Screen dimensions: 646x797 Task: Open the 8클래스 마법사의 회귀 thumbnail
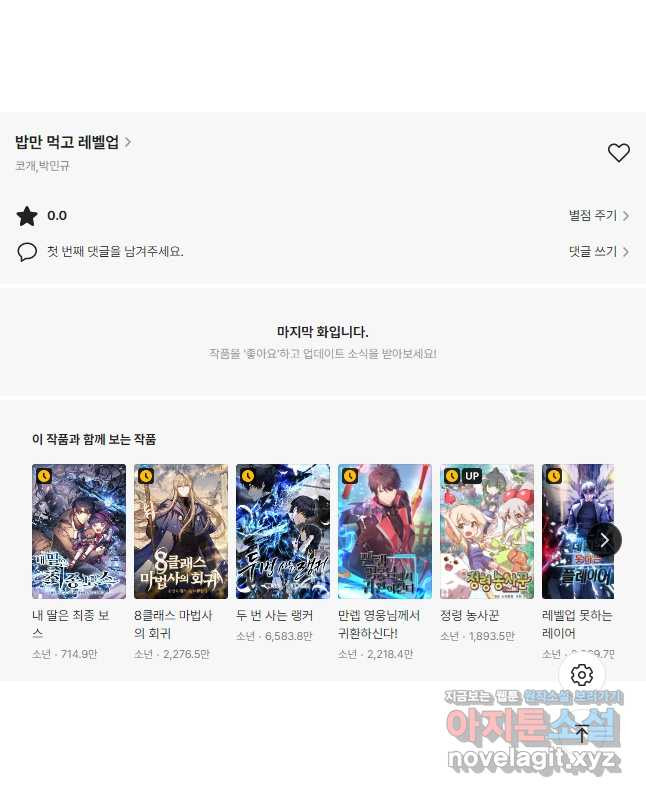[x=181, y=531]
